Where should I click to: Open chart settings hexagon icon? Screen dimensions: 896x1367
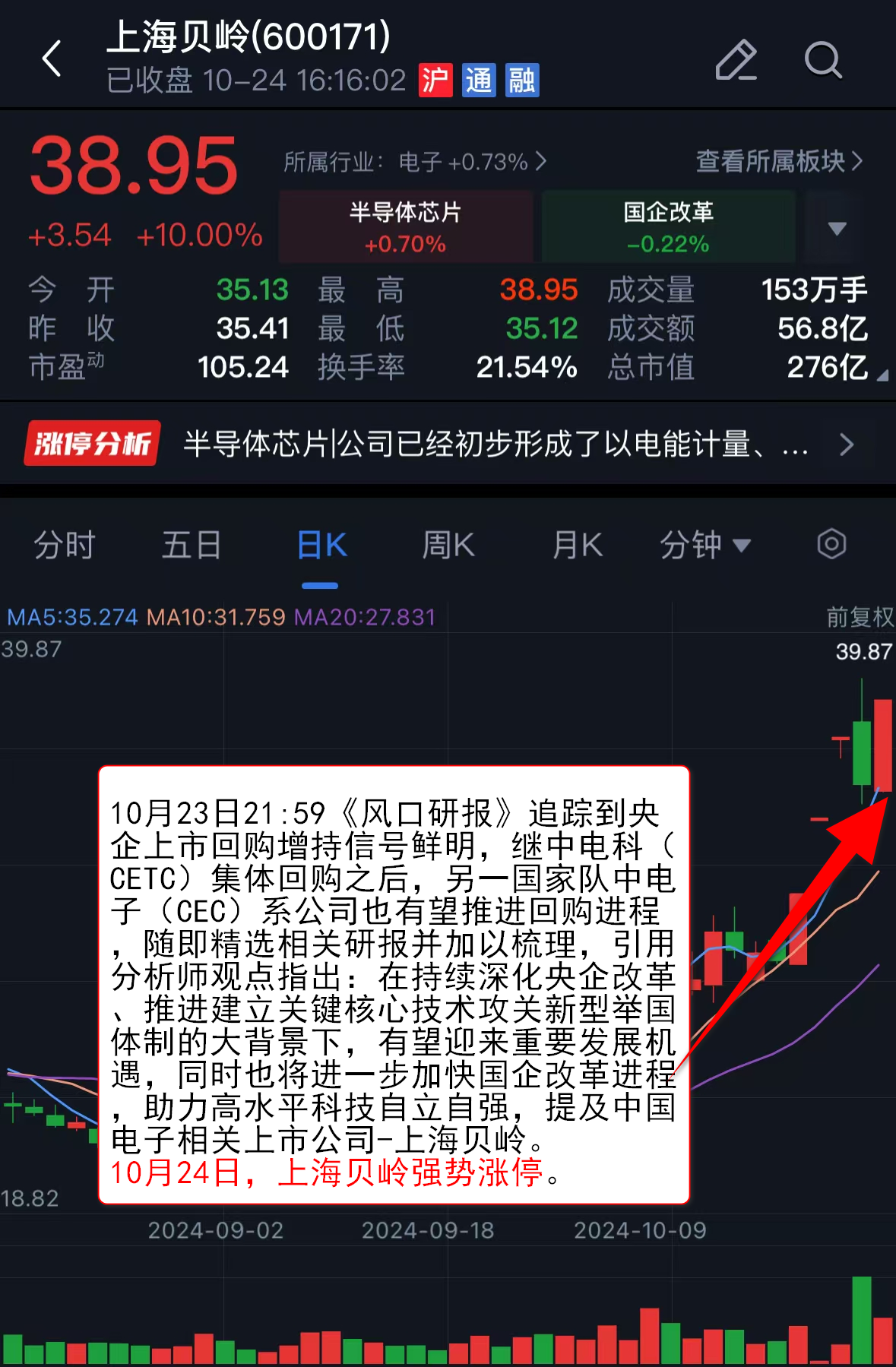tap(831, 544)
